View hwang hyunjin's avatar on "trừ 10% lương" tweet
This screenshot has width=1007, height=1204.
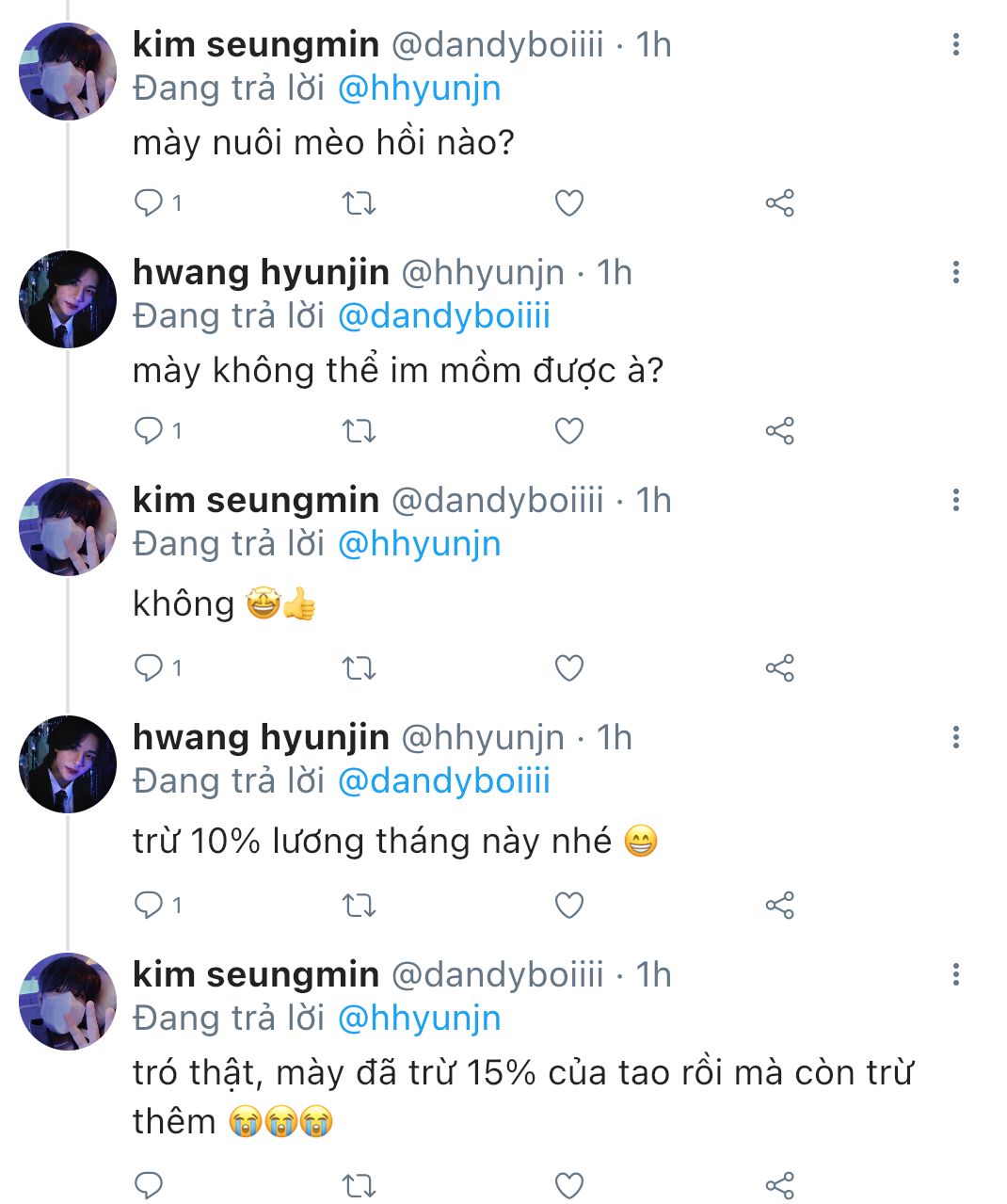pos(68,763)
